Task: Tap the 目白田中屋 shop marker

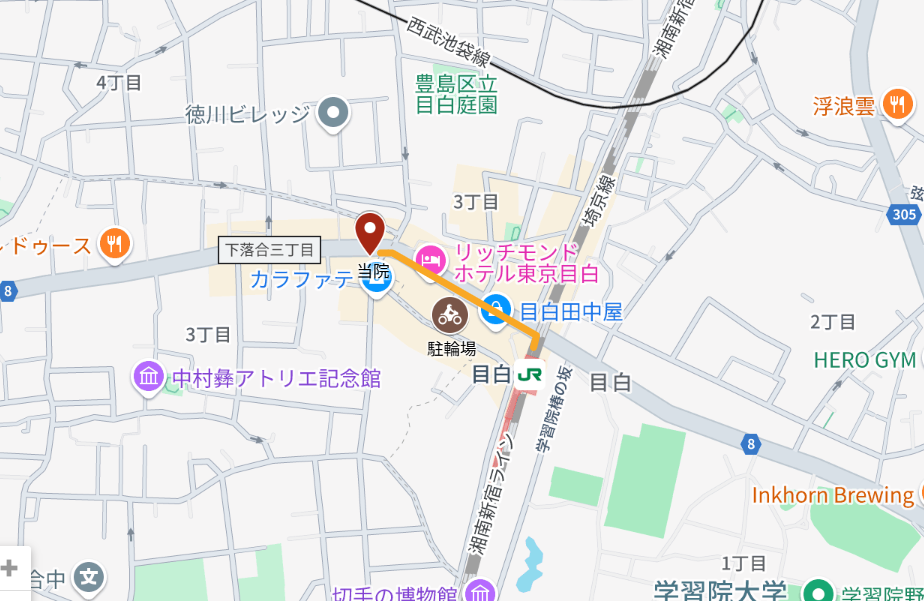Action: (x=495, y=311)
